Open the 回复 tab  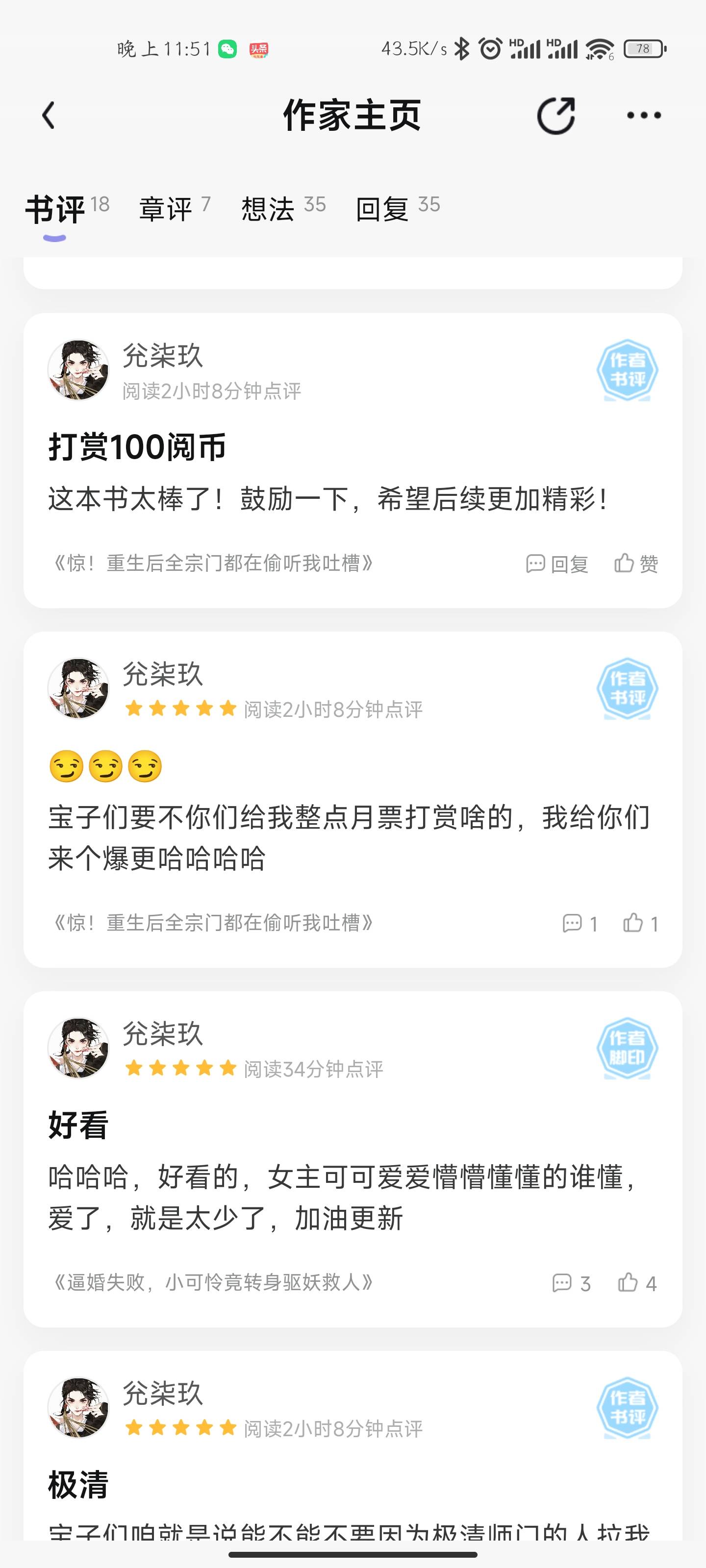point(397,209)
